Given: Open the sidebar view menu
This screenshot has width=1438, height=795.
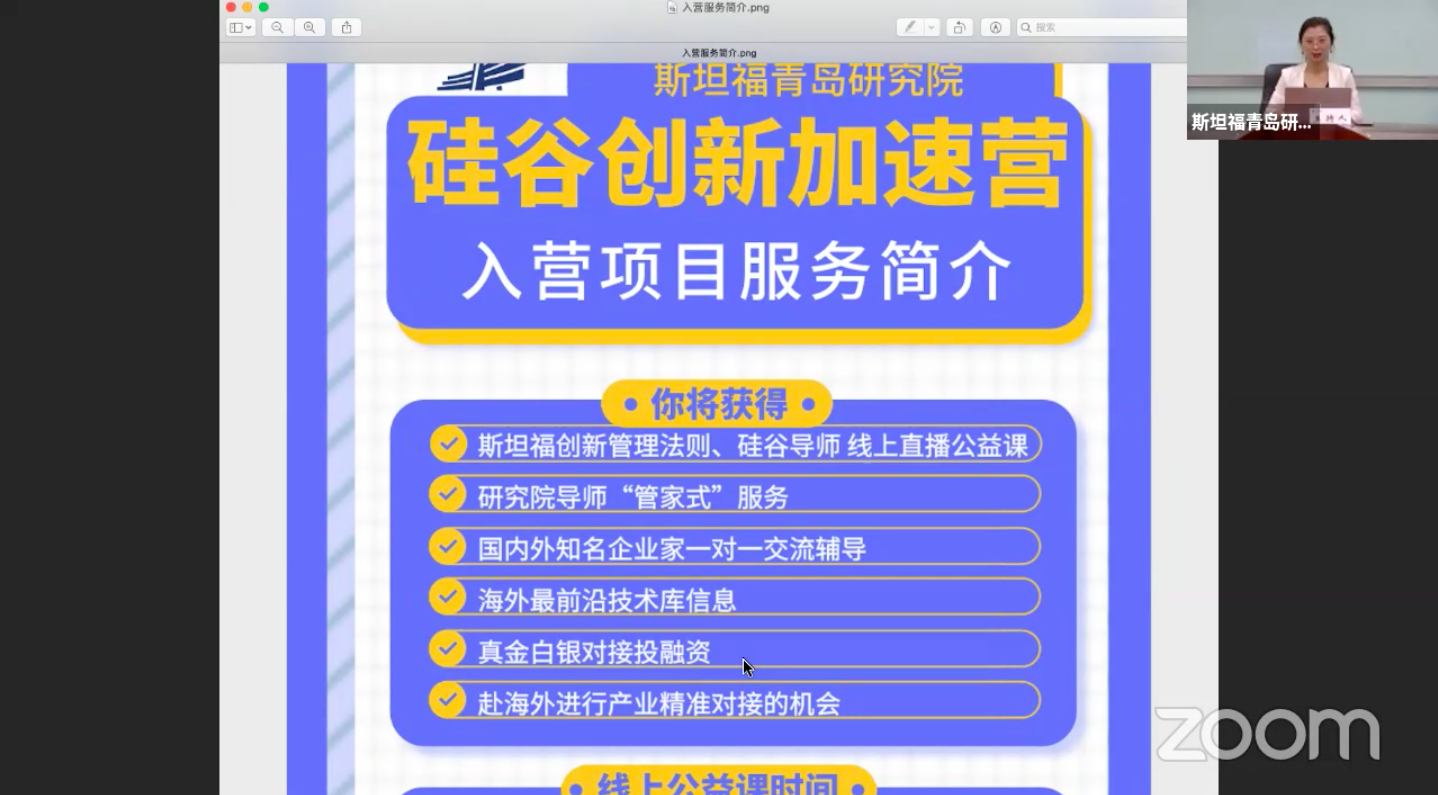Looking at the screenshot, I should pos(240,28).
